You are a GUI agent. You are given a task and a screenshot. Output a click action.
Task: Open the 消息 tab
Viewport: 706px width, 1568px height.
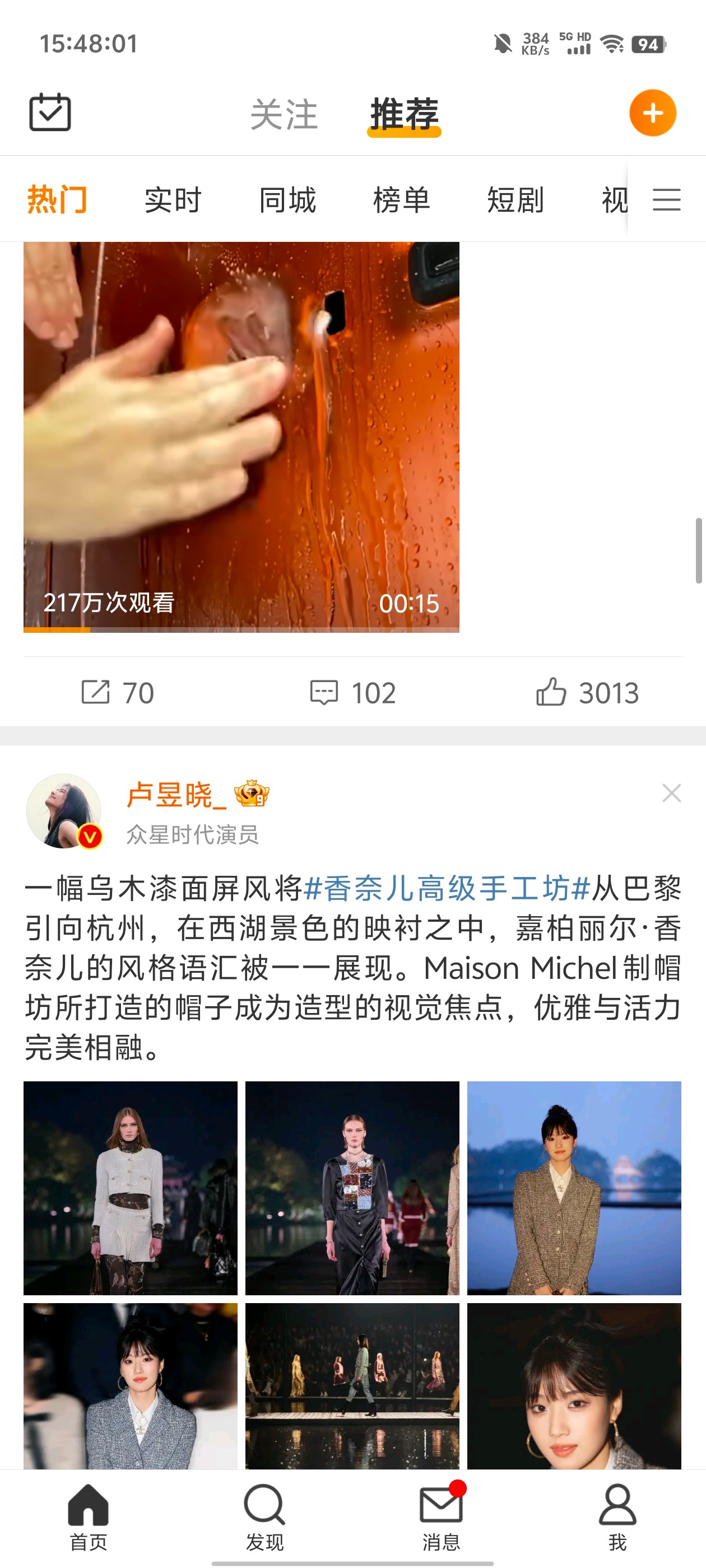tap(441, 1516)
